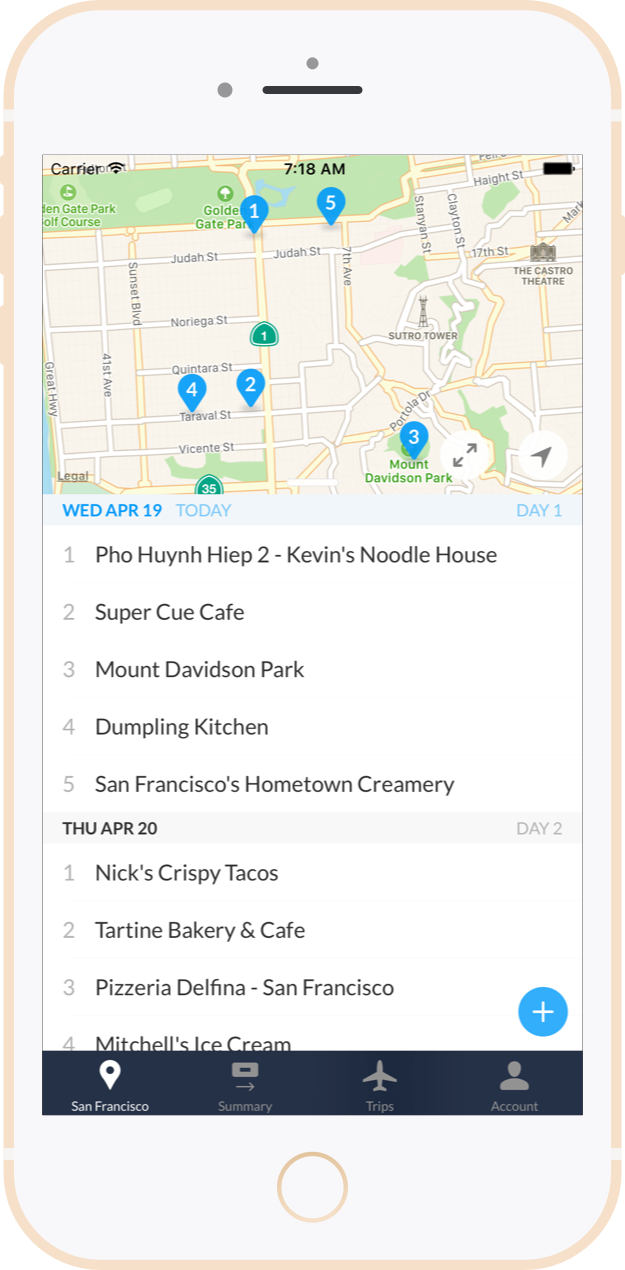
Task: Expand the map to full screen
Action: click(x=465, y=456)
